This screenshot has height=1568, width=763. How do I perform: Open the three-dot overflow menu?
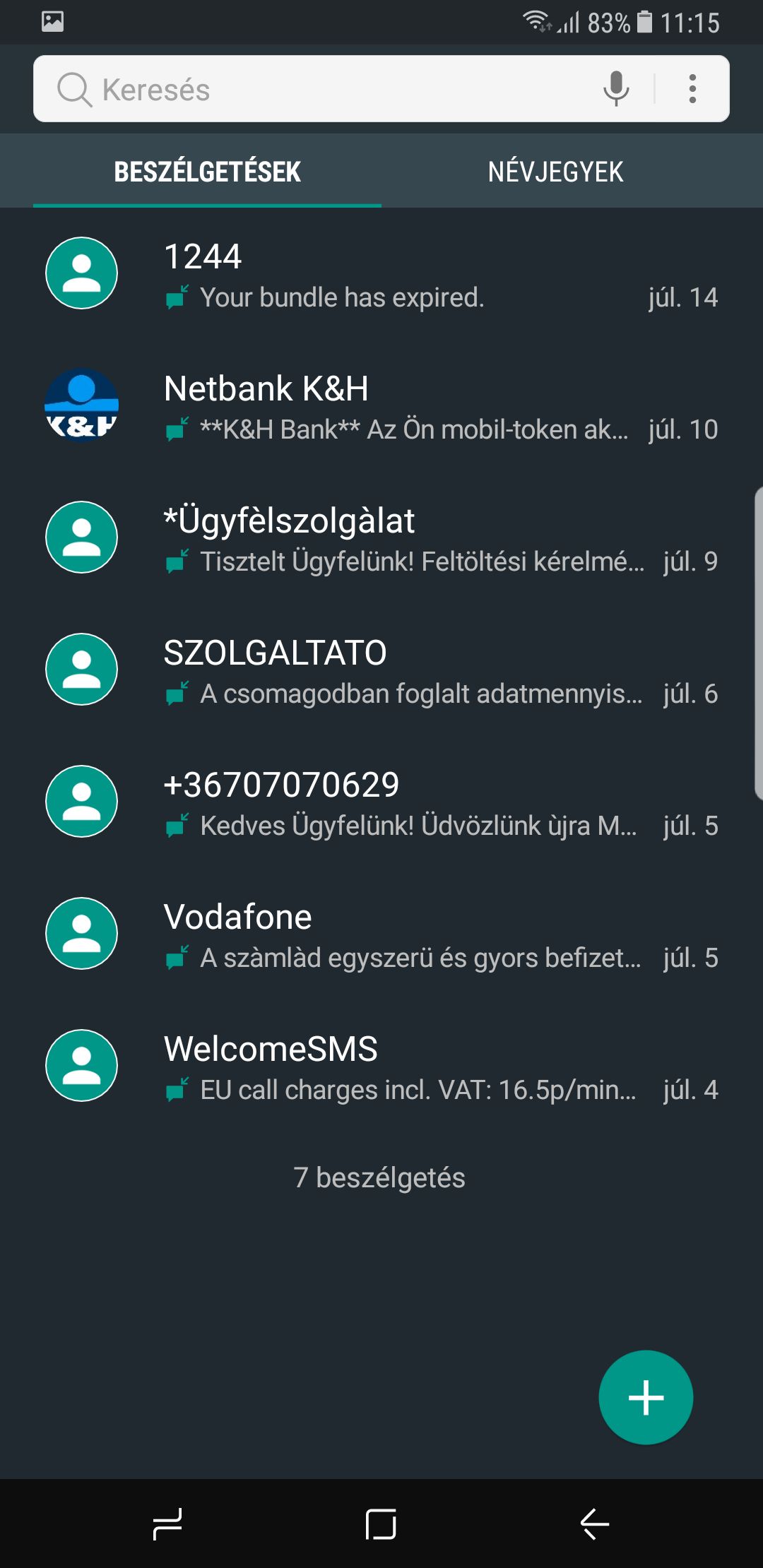692,89
